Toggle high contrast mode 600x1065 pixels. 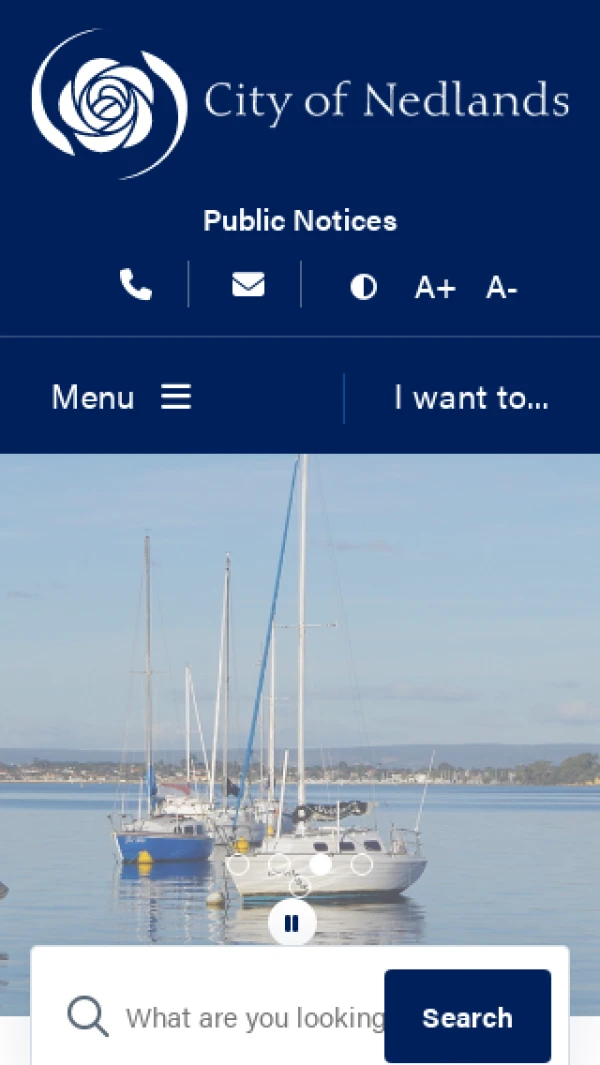point(363,288)
